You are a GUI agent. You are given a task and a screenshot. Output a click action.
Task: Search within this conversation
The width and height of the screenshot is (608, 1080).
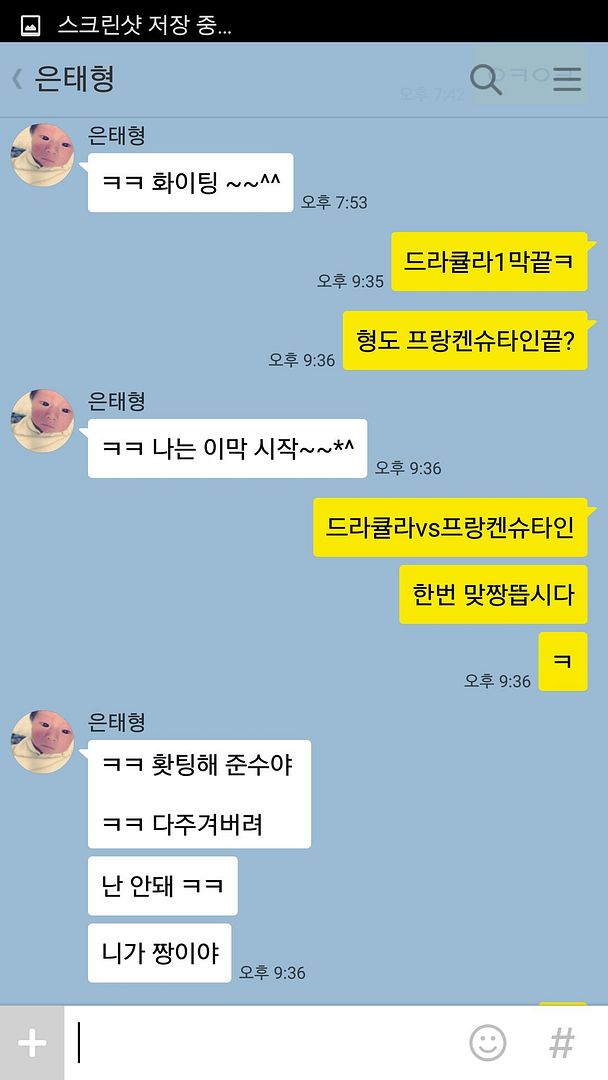486,80
